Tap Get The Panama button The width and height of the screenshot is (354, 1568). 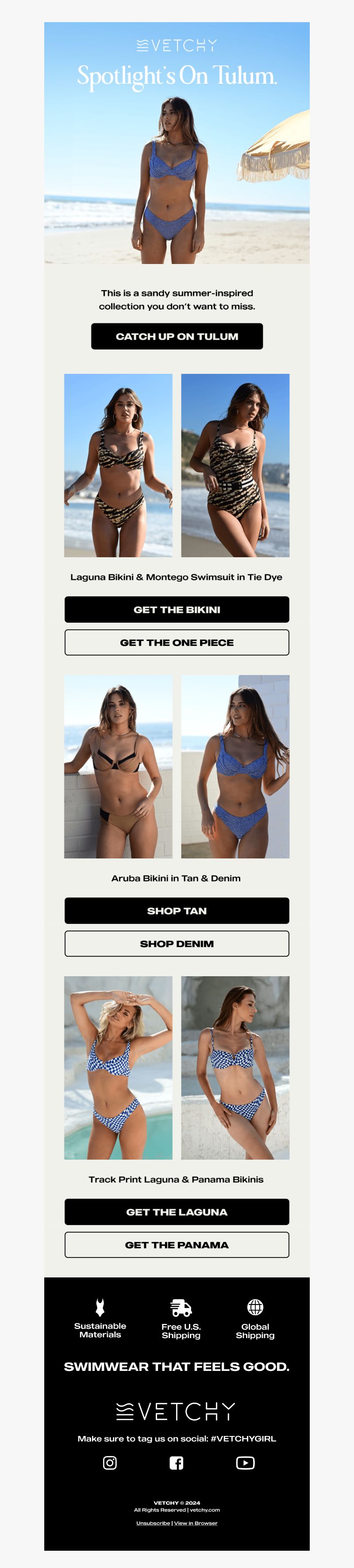(x=177, y=1245)
